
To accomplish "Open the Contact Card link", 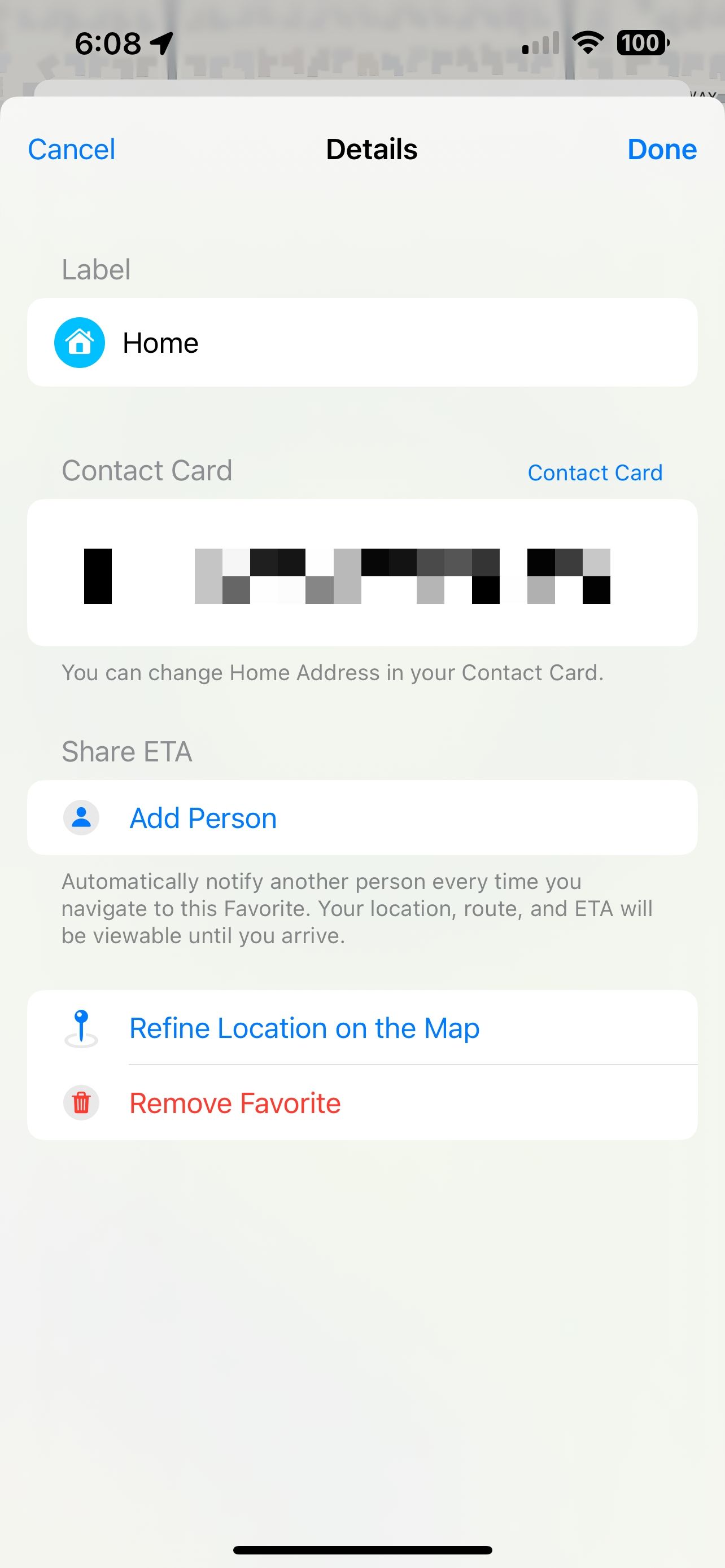I will pos(595,472).
